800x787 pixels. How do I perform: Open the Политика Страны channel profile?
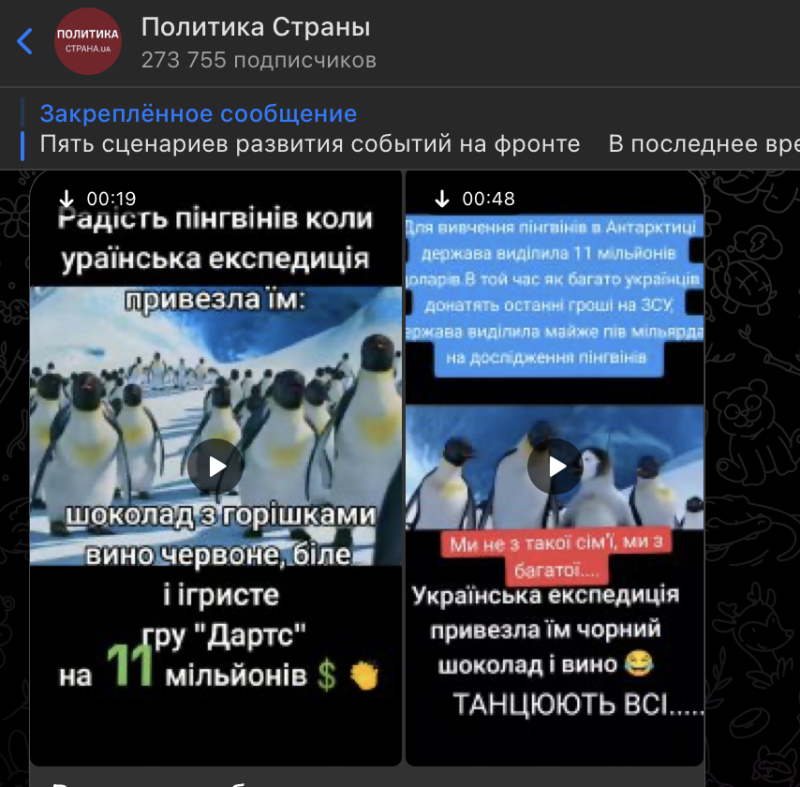[x=87, y=41]
